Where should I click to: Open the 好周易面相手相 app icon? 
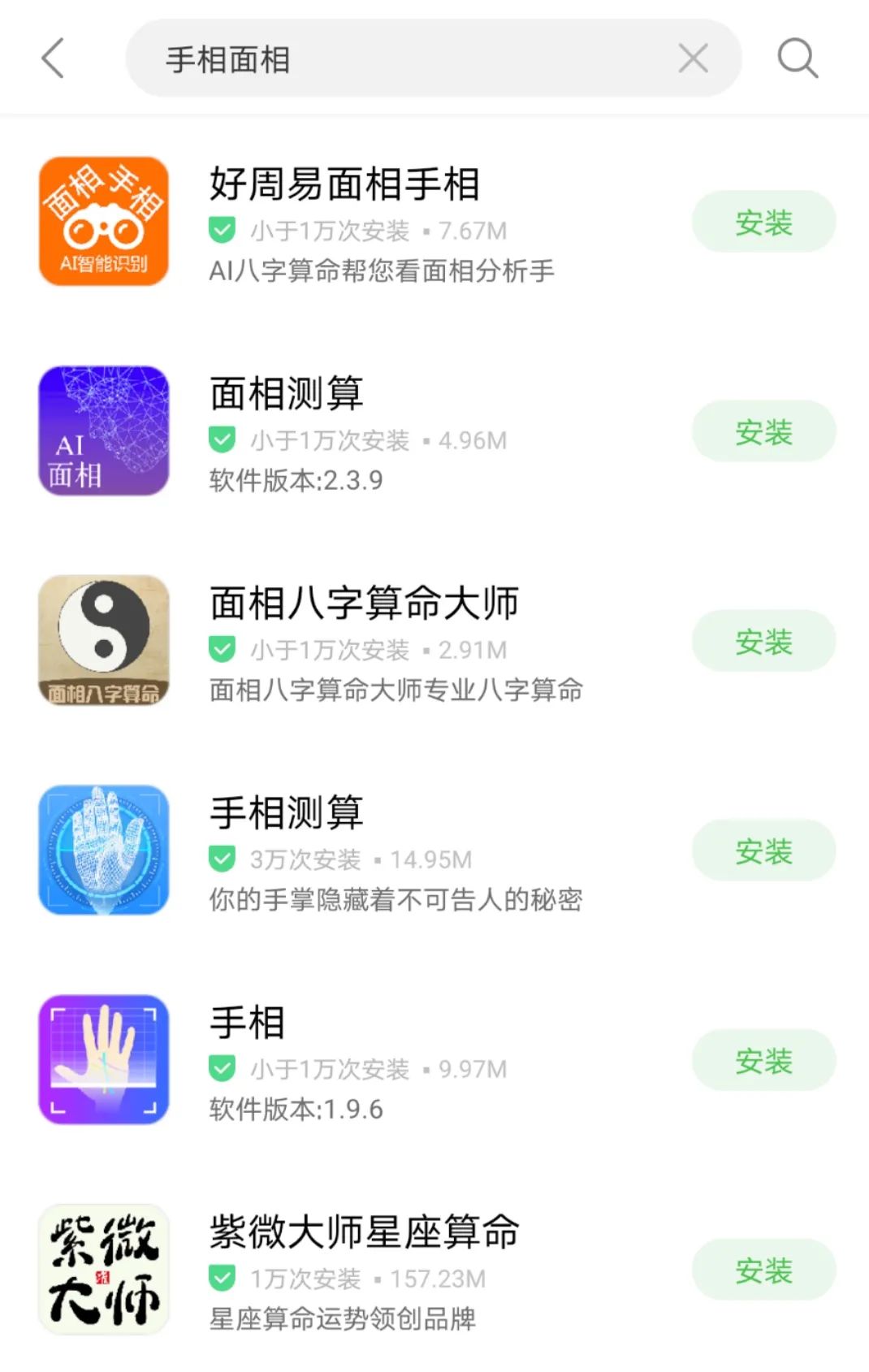[103, 220]
